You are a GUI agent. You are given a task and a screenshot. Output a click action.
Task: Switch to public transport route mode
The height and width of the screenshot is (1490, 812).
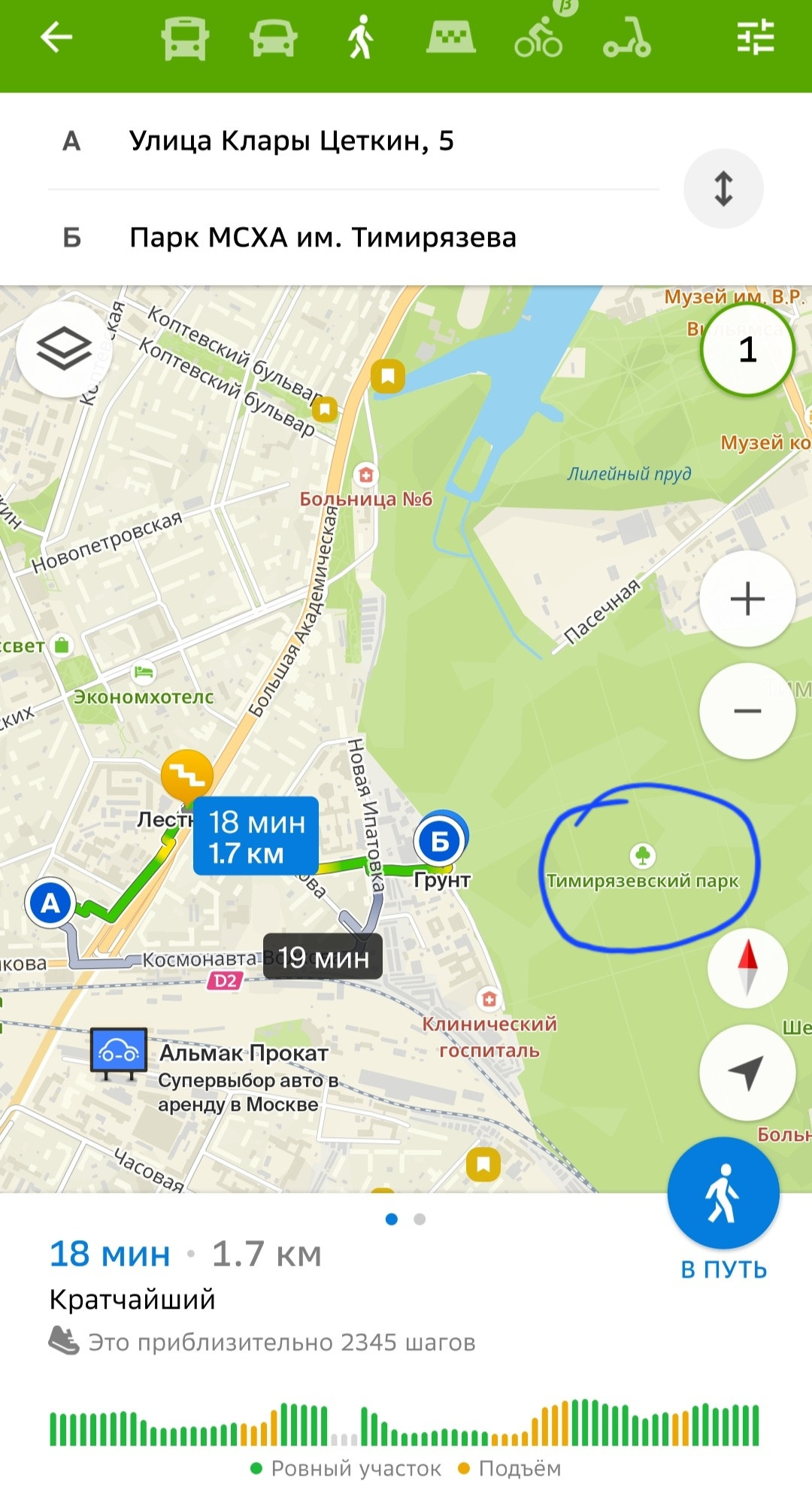pyautogui.click(x=185, y=38)
